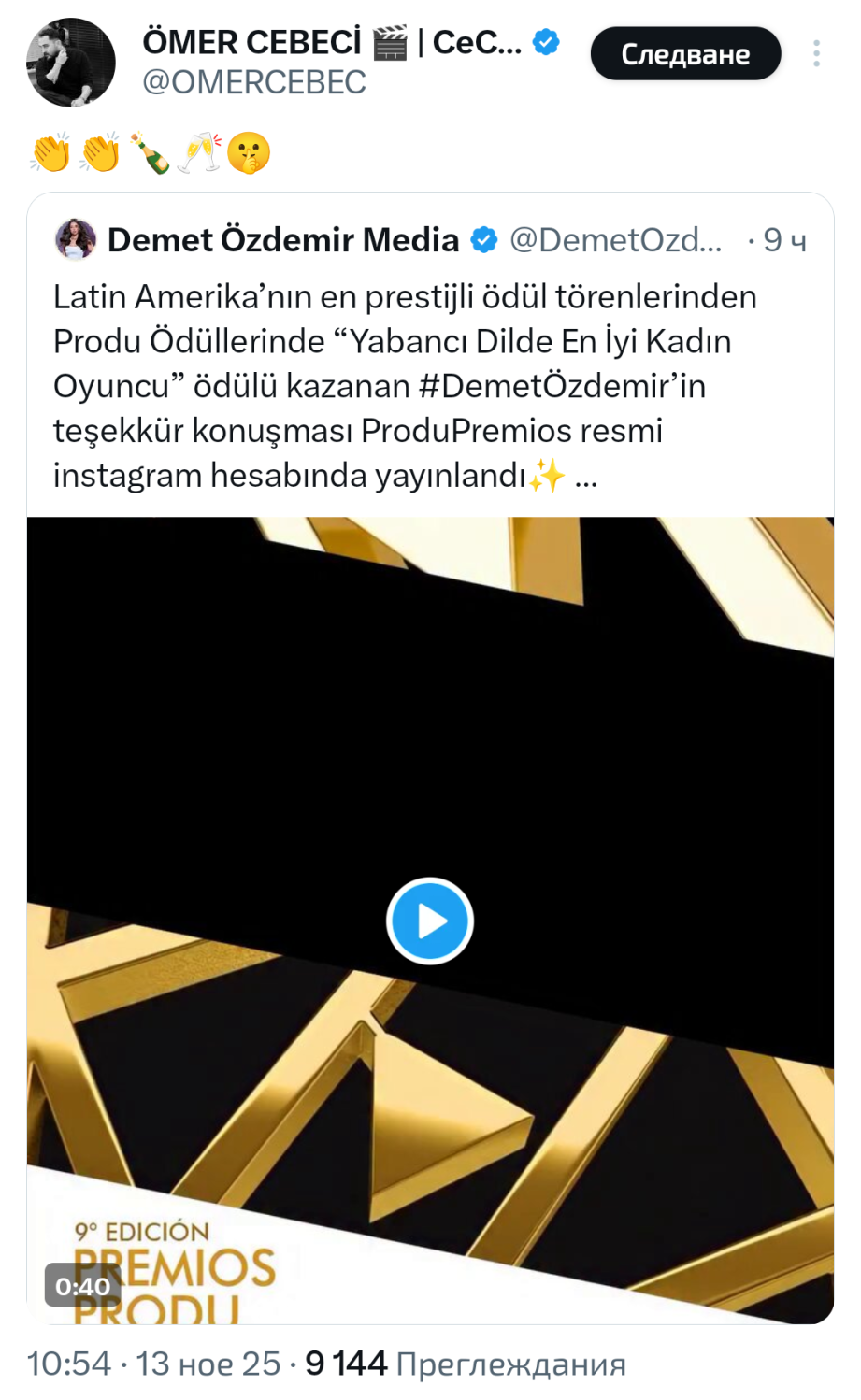This screenshot has width=861, height=1400.
Task: Tap the Следване follow button
Action: (x=685, y=53)
